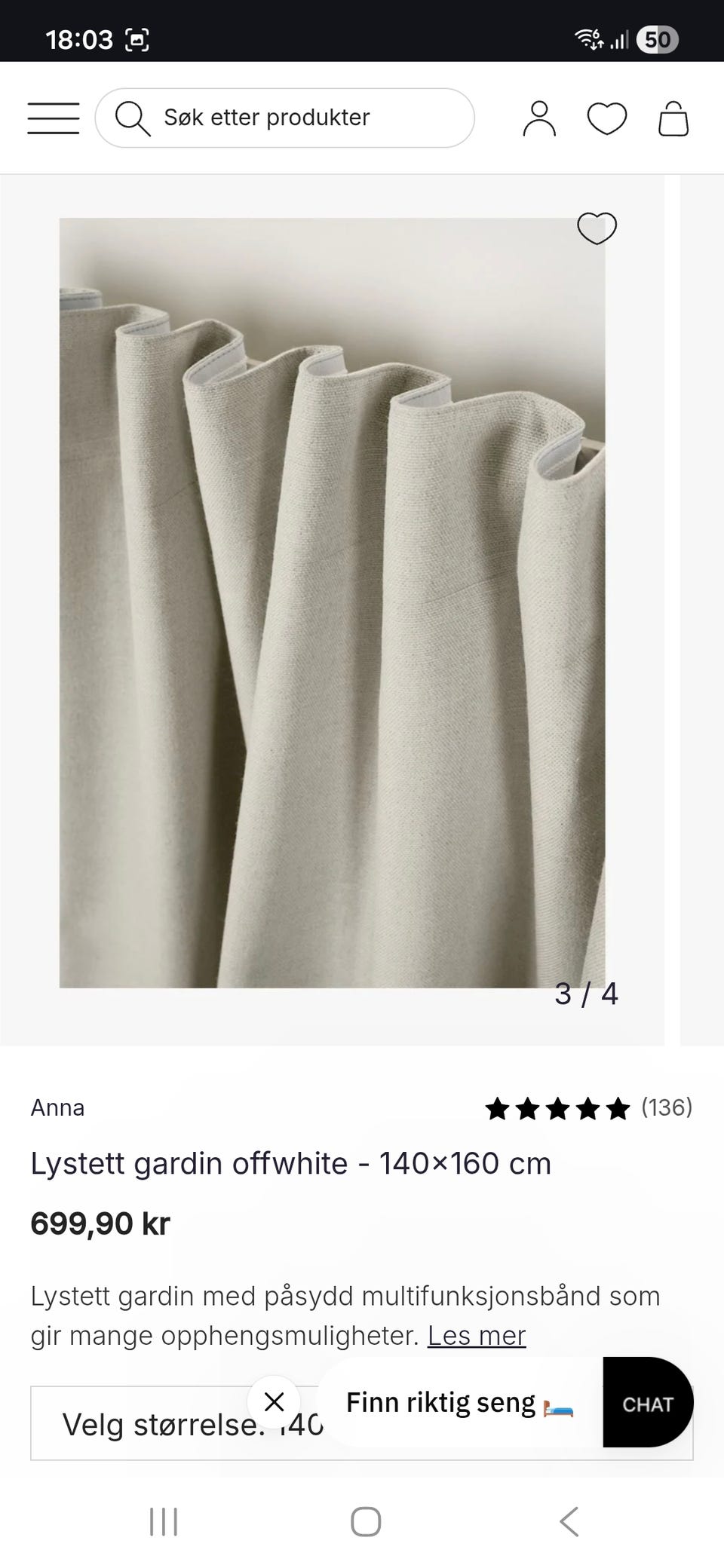Image resolution: width=724 pixels, height=1568 pixels.
Task: Add the curtain to favorites on the image
Action: [597, 228]
